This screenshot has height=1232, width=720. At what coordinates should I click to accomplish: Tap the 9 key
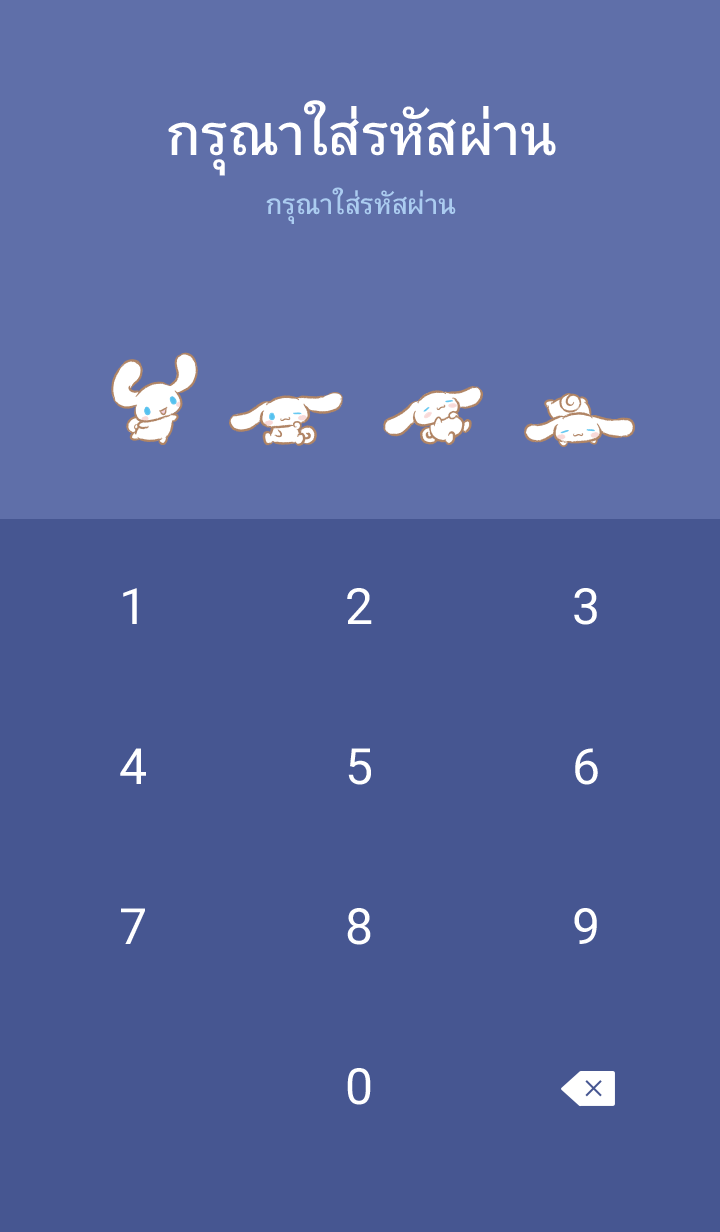coord(586,927)
